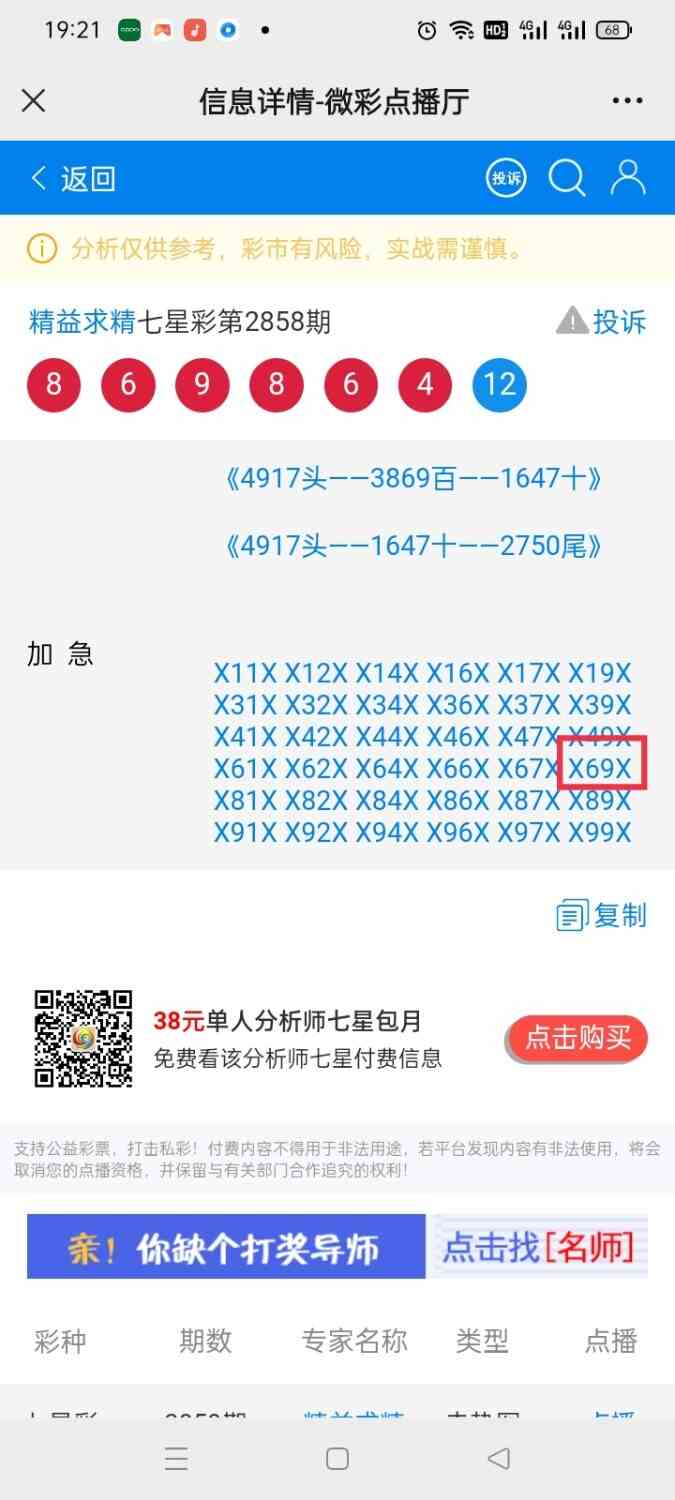Tap the round 投诉 icon in header
Image resolution: width=675 pixels, height=1500 pixels.
[506, 179]
